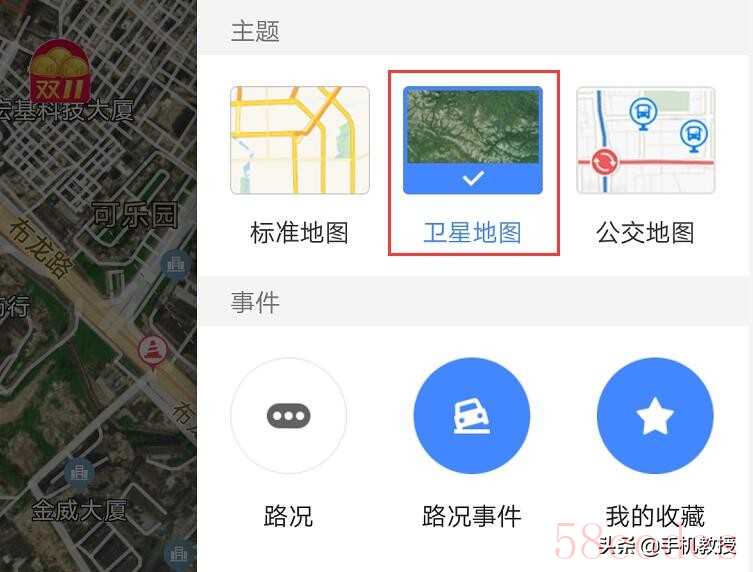
Task: Select the 标准地图 theme
Action: tap(299, 141)
